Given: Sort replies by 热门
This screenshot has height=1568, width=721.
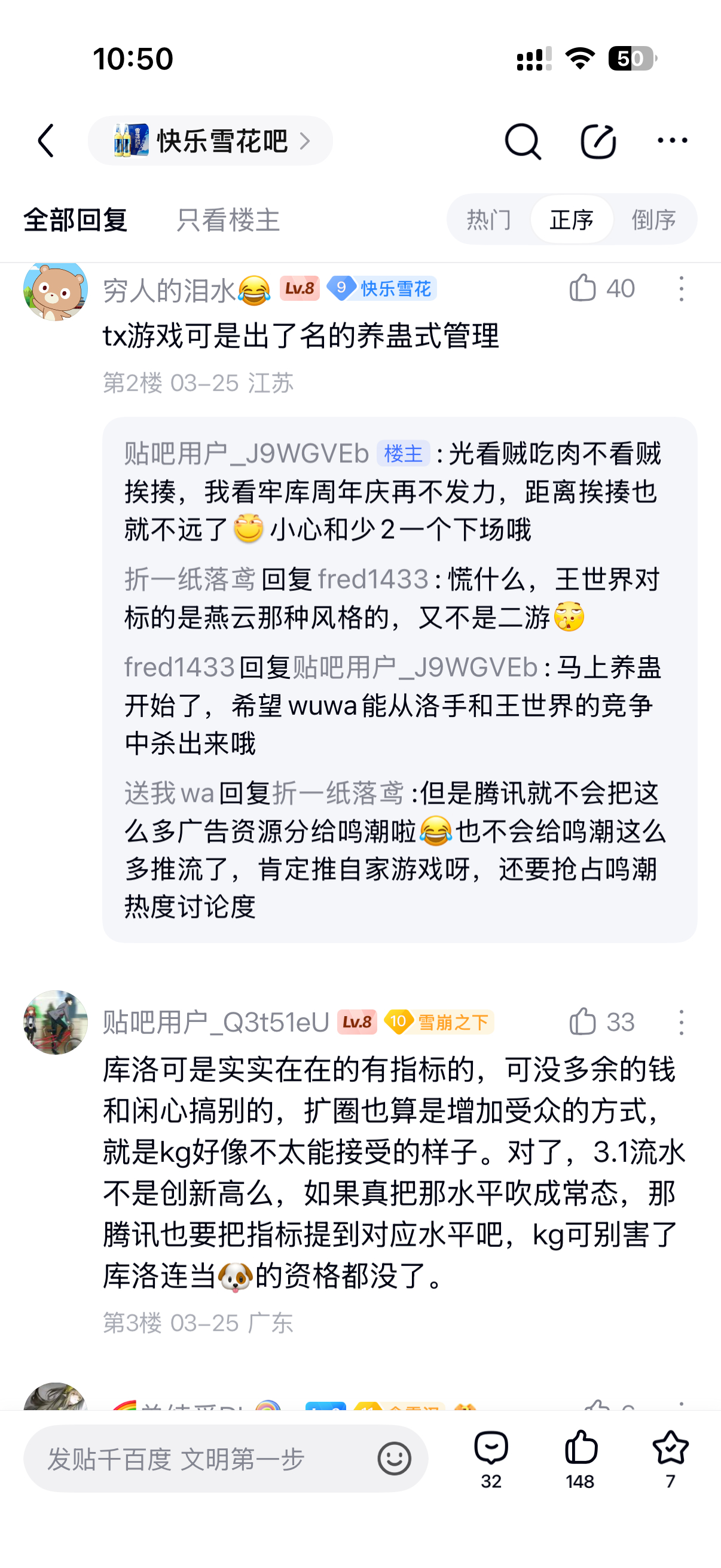Looking at the screenshot, I should pos(488,219).
